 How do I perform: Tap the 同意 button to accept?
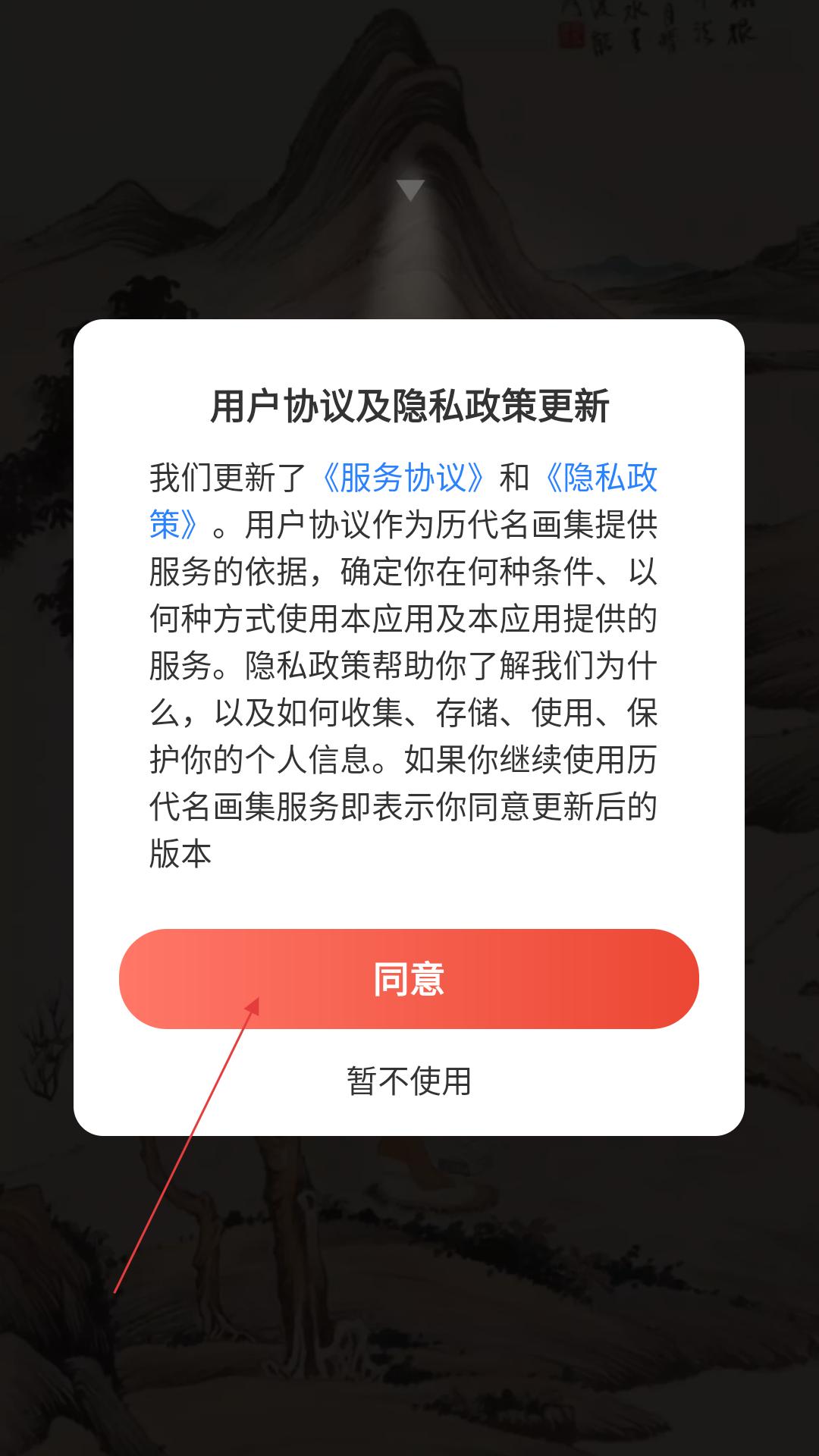coord(409,978)
